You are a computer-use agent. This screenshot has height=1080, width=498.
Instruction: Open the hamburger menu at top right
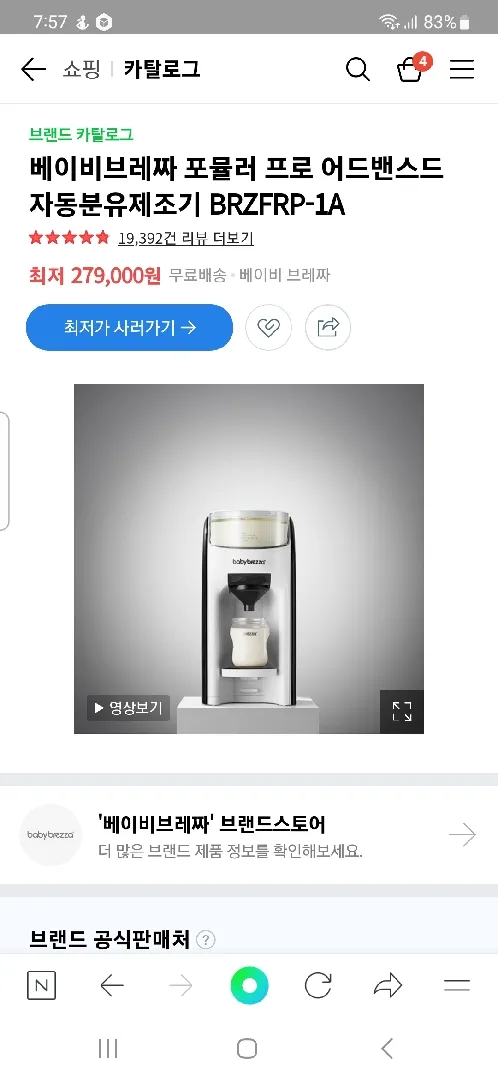[462, 69]
